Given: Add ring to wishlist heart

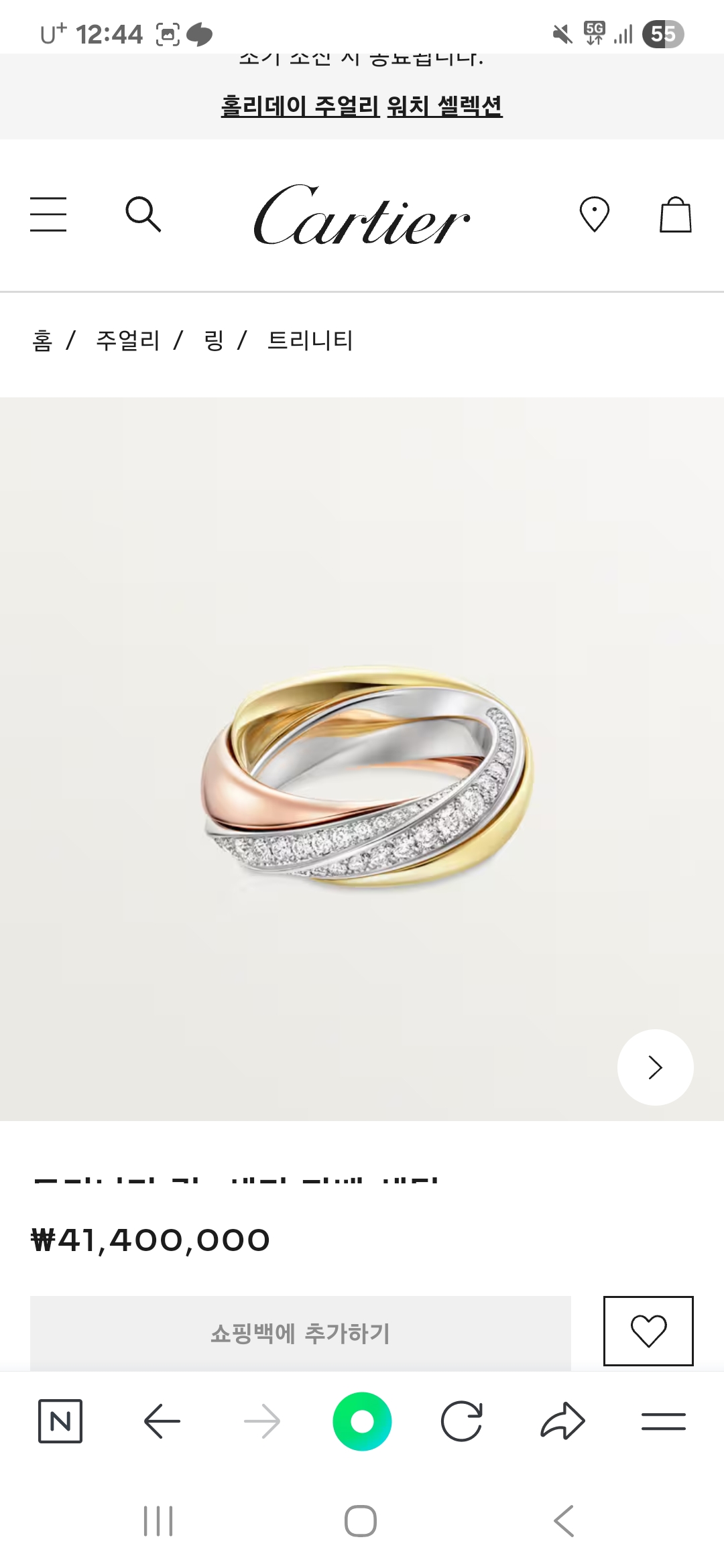Looking at the screenshot, I should pyautogui.click(x=648, y=1331).
